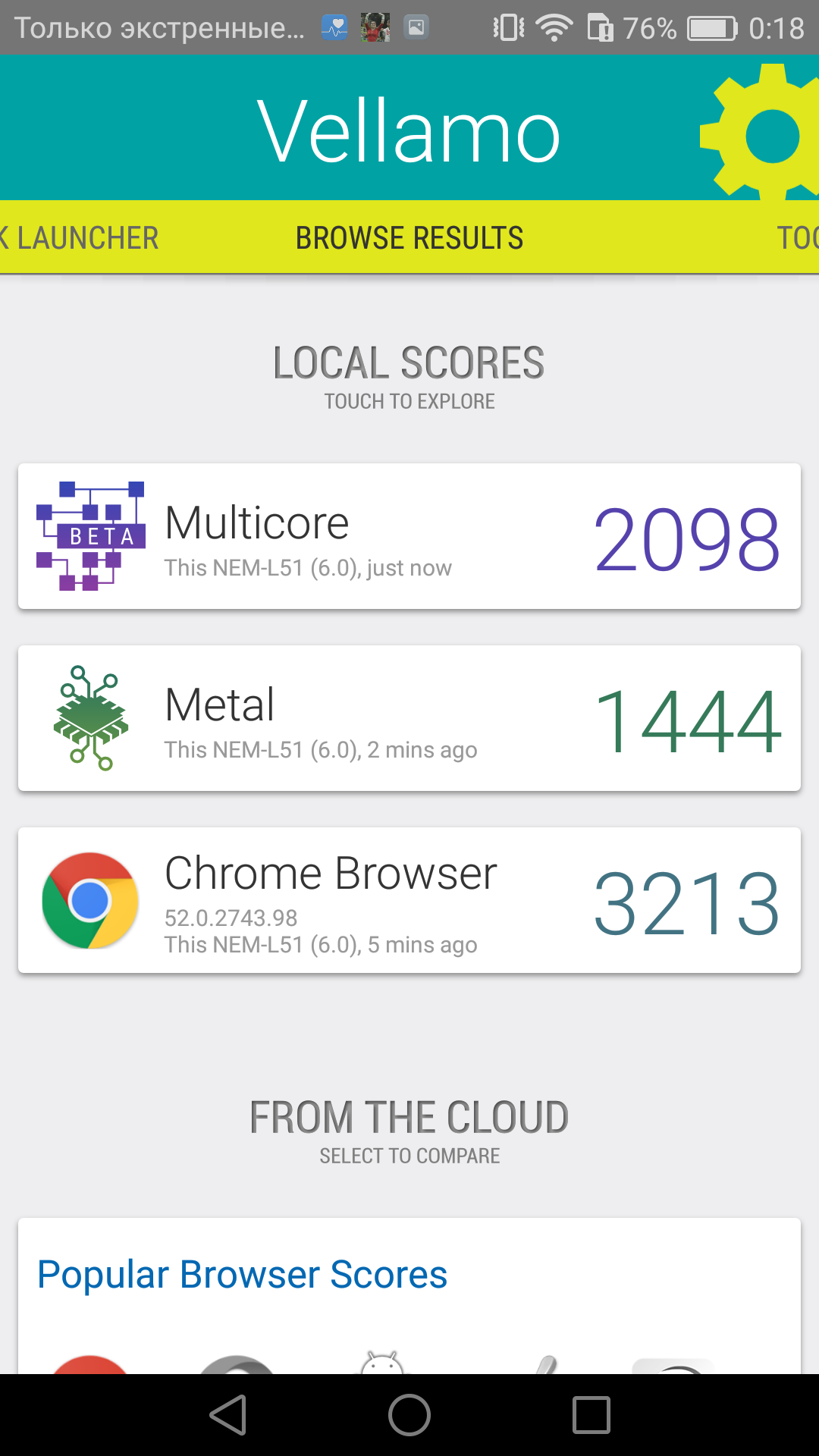Open the Multicore score card
The image size is (819, 1456).
tap(409, 536)
